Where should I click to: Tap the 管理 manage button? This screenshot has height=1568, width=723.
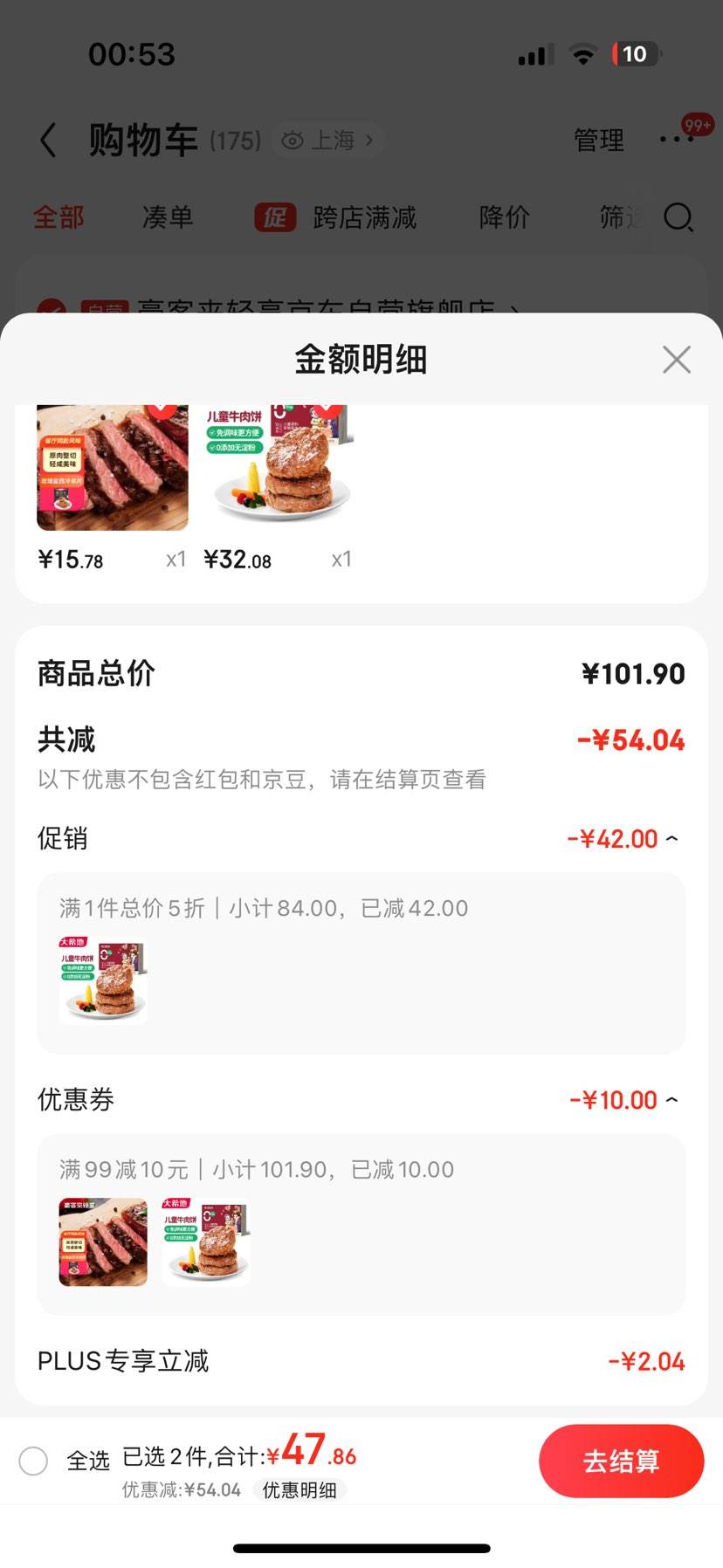pos(598,141)
